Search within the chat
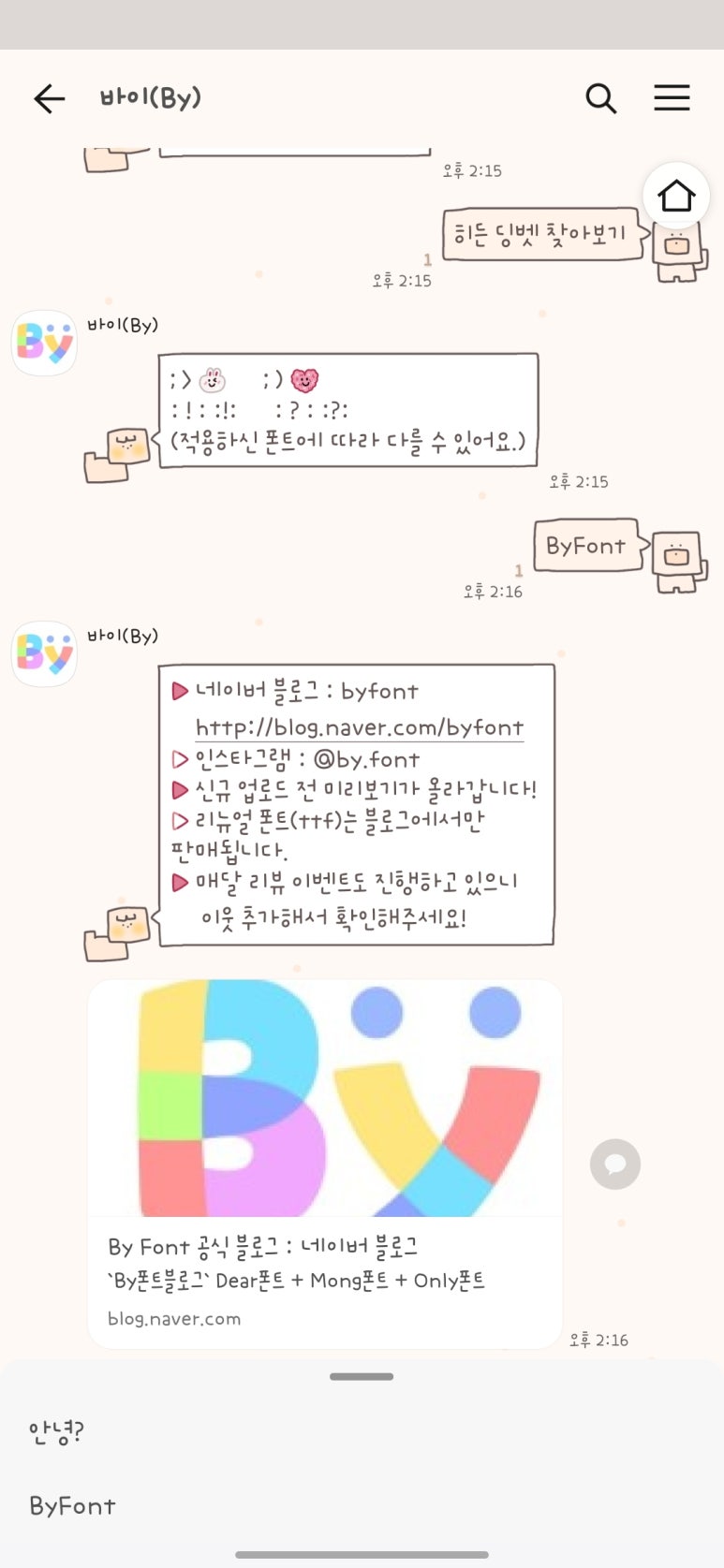The width and height of the screenshot is (724, 1568). click(600, 98)
